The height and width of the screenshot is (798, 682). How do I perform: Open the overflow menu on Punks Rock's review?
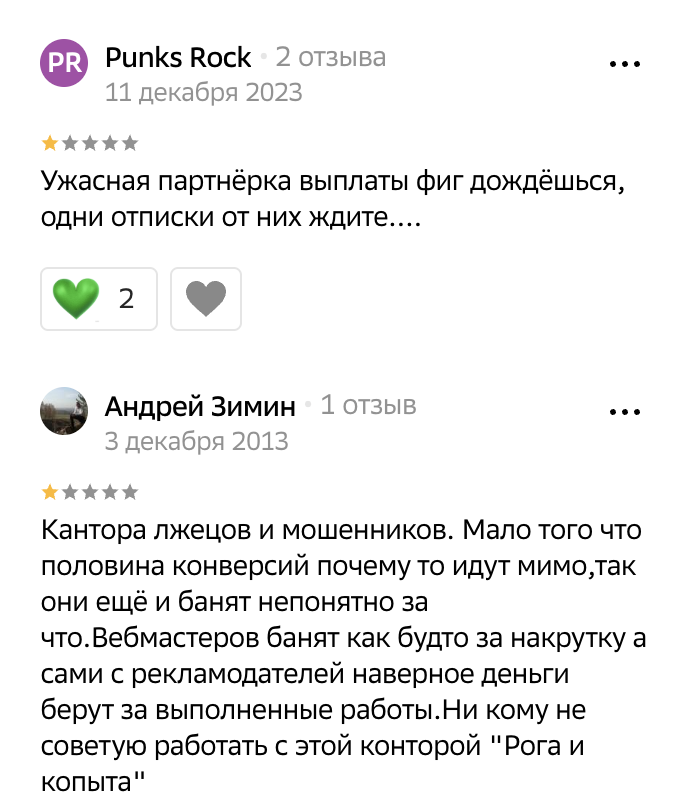(x=624, y=64)
